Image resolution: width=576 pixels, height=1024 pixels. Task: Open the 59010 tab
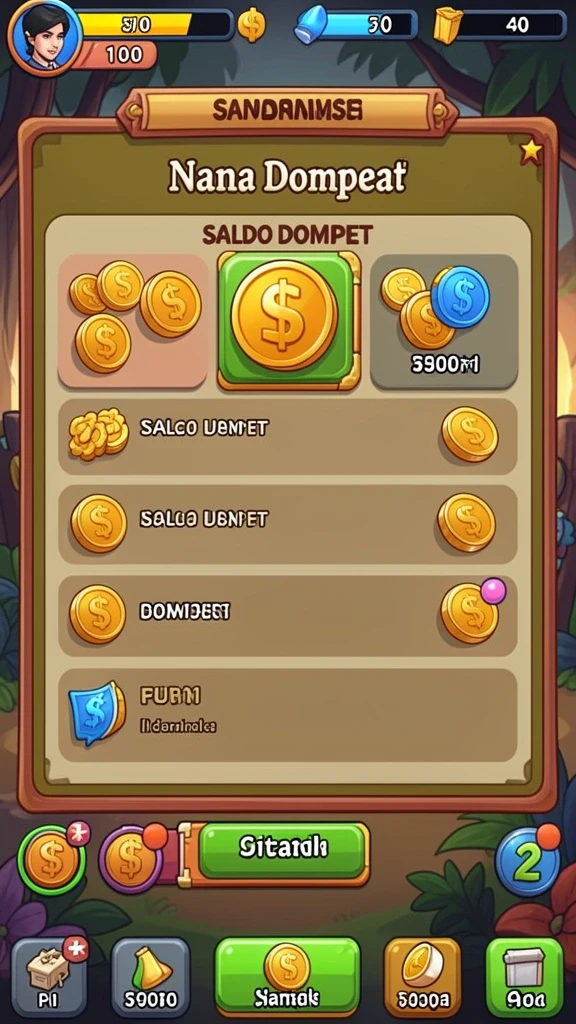[151, 976]
